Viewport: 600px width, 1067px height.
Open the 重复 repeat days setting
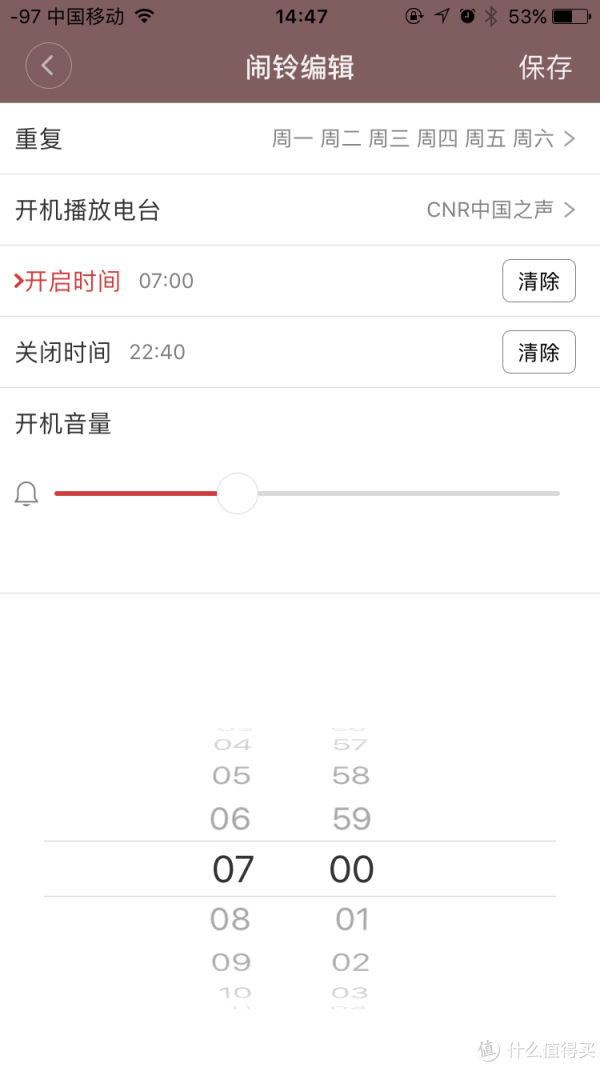(300, 139)
